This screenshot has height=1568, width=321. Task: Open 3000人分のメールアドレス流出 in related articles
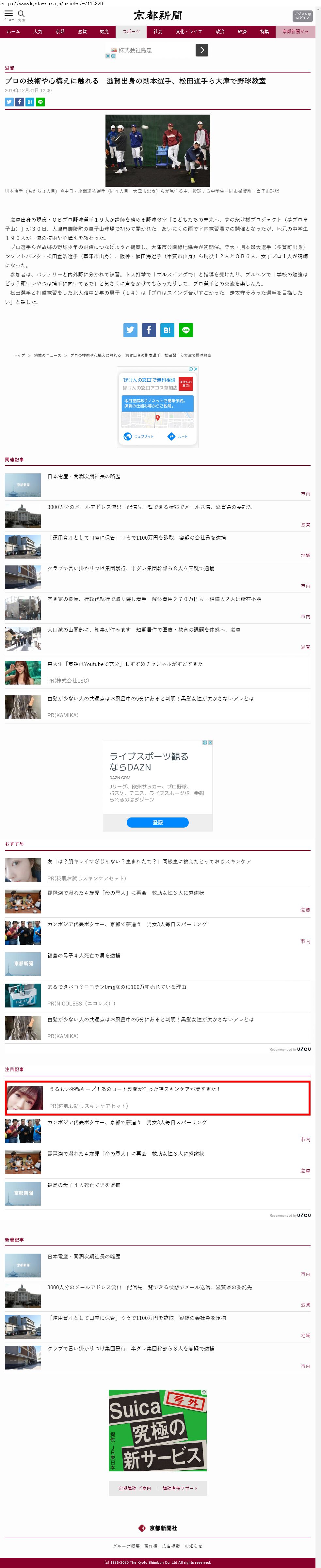point(149,506)
